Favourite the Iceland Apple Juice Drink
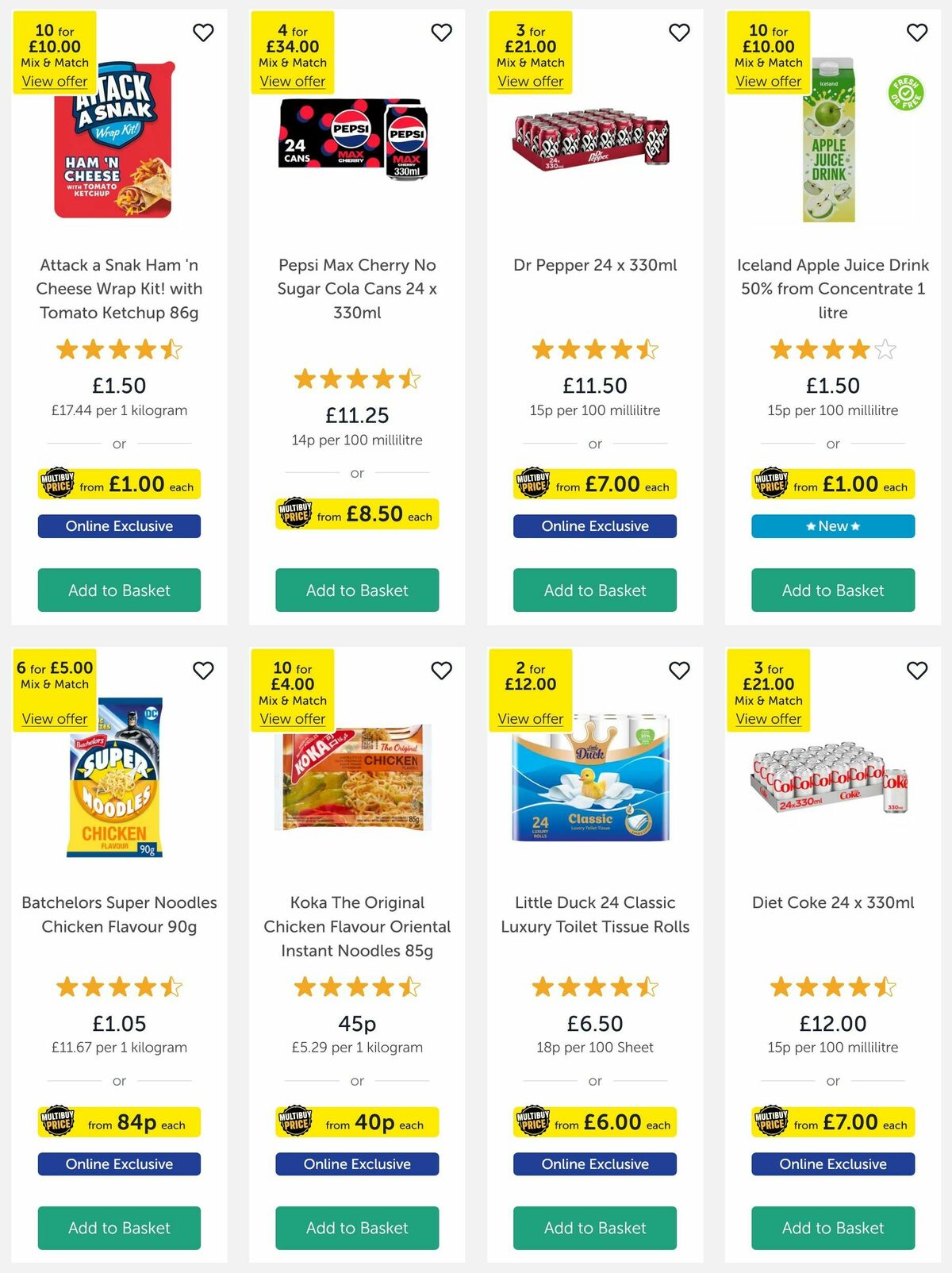The image size is (952, 1273). [916, 33]
